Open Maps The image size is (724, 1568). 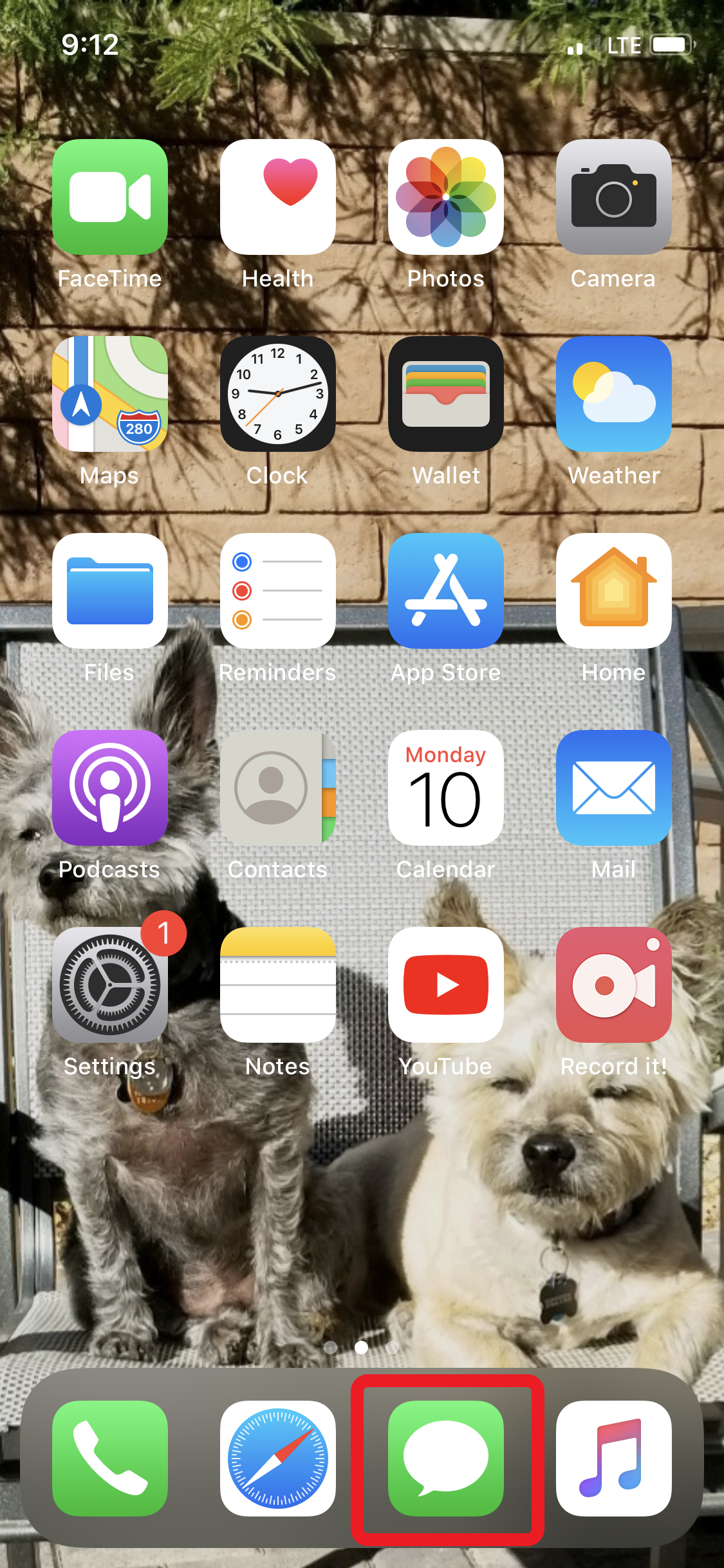110,394
